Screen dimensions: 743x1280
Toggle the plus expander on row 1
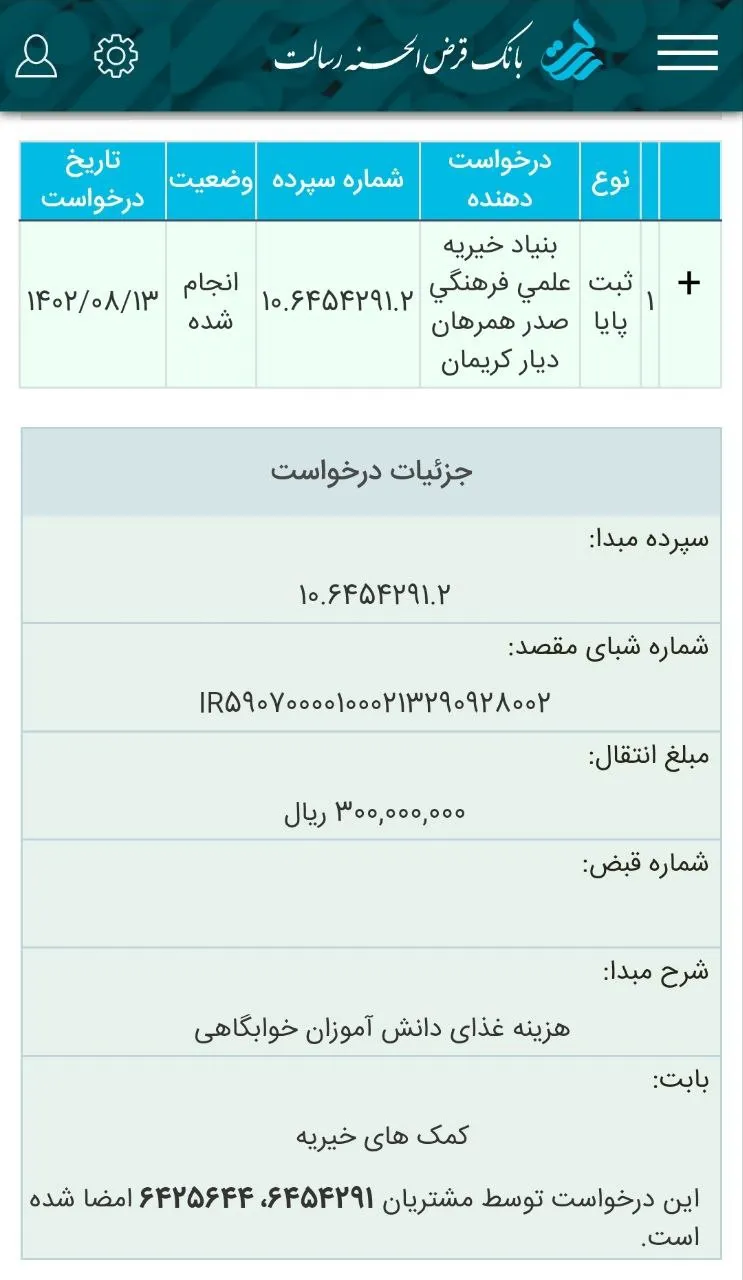pos(689,283)
